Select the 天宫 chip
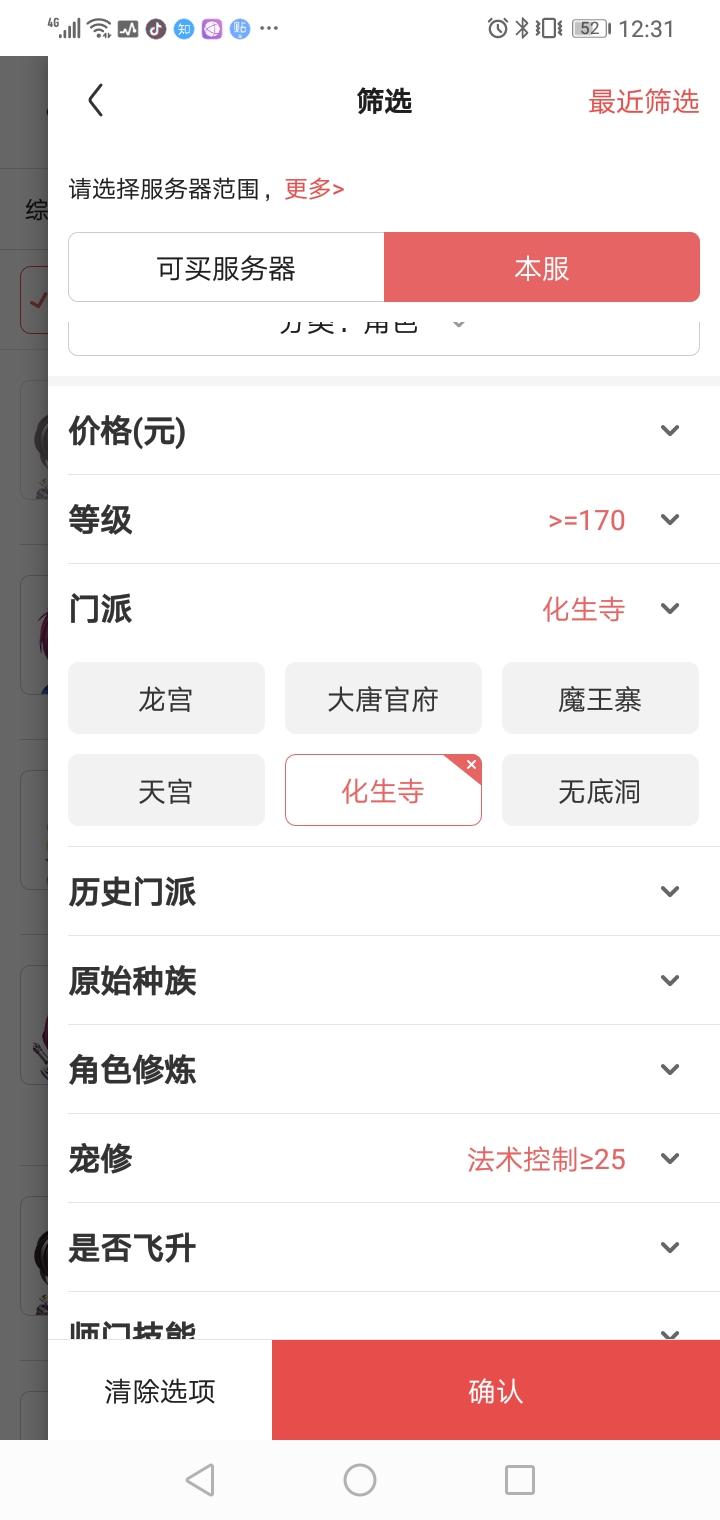This screenshot has width=720, height=1520. point(166,791)
